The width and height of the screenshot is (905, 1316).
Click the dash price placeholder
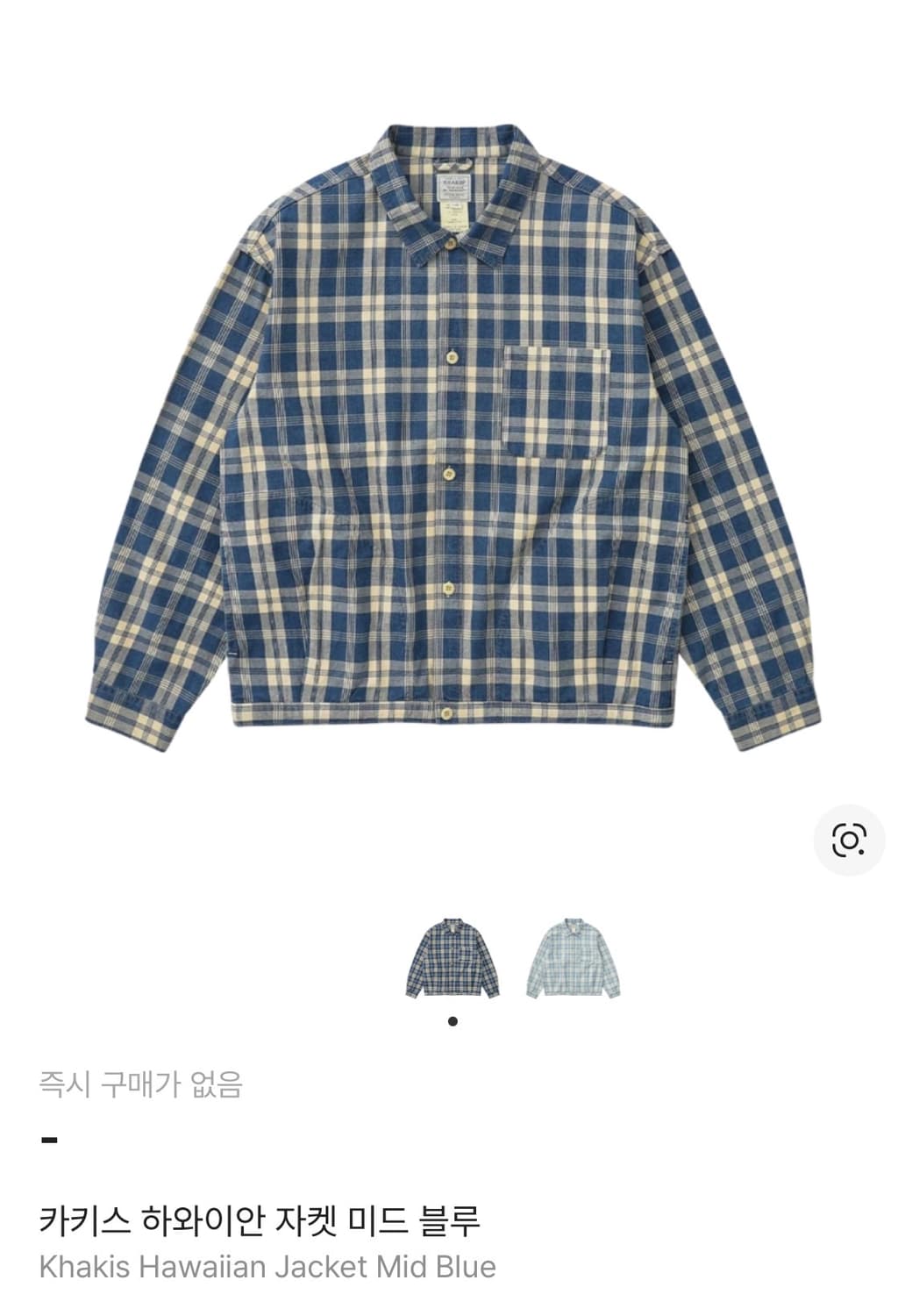tap(50, 1138)
